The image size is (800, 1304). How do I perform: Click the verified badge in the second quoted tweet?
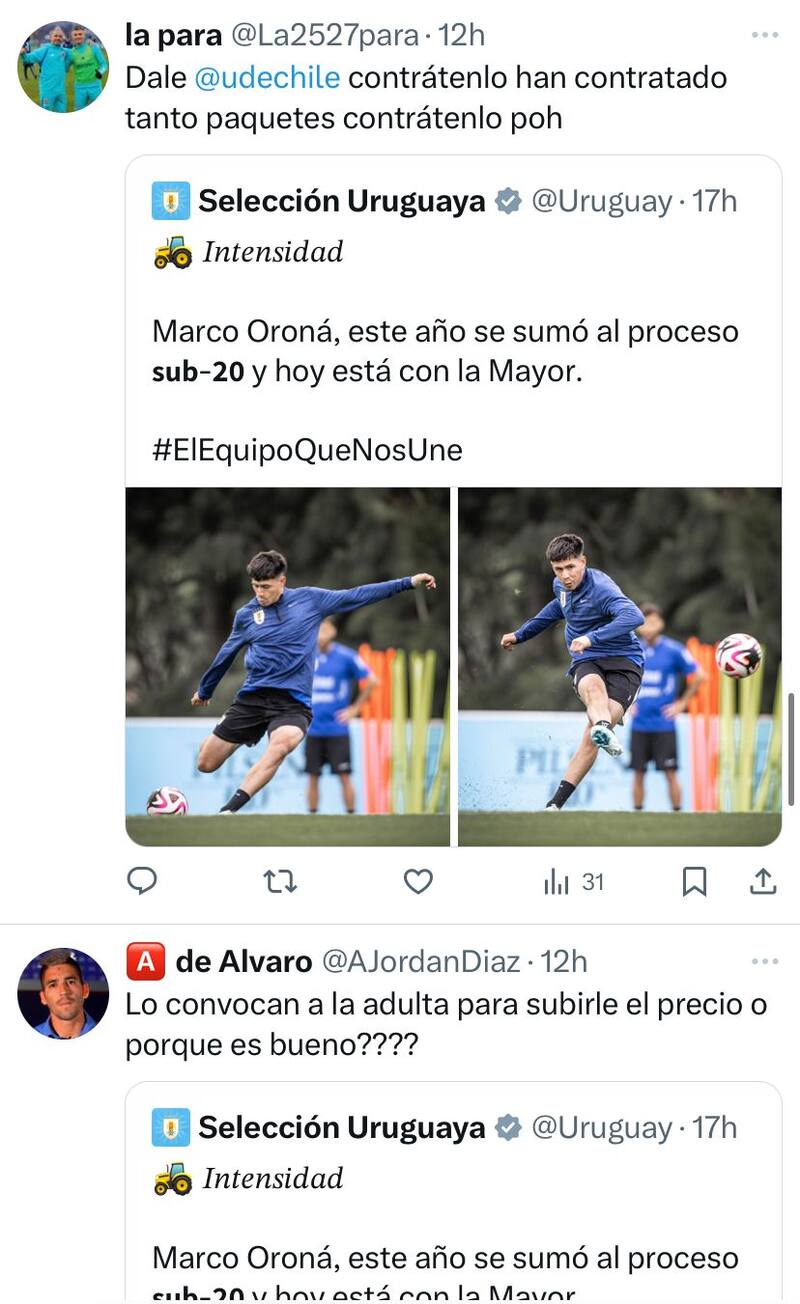[x=508, y=1127]
